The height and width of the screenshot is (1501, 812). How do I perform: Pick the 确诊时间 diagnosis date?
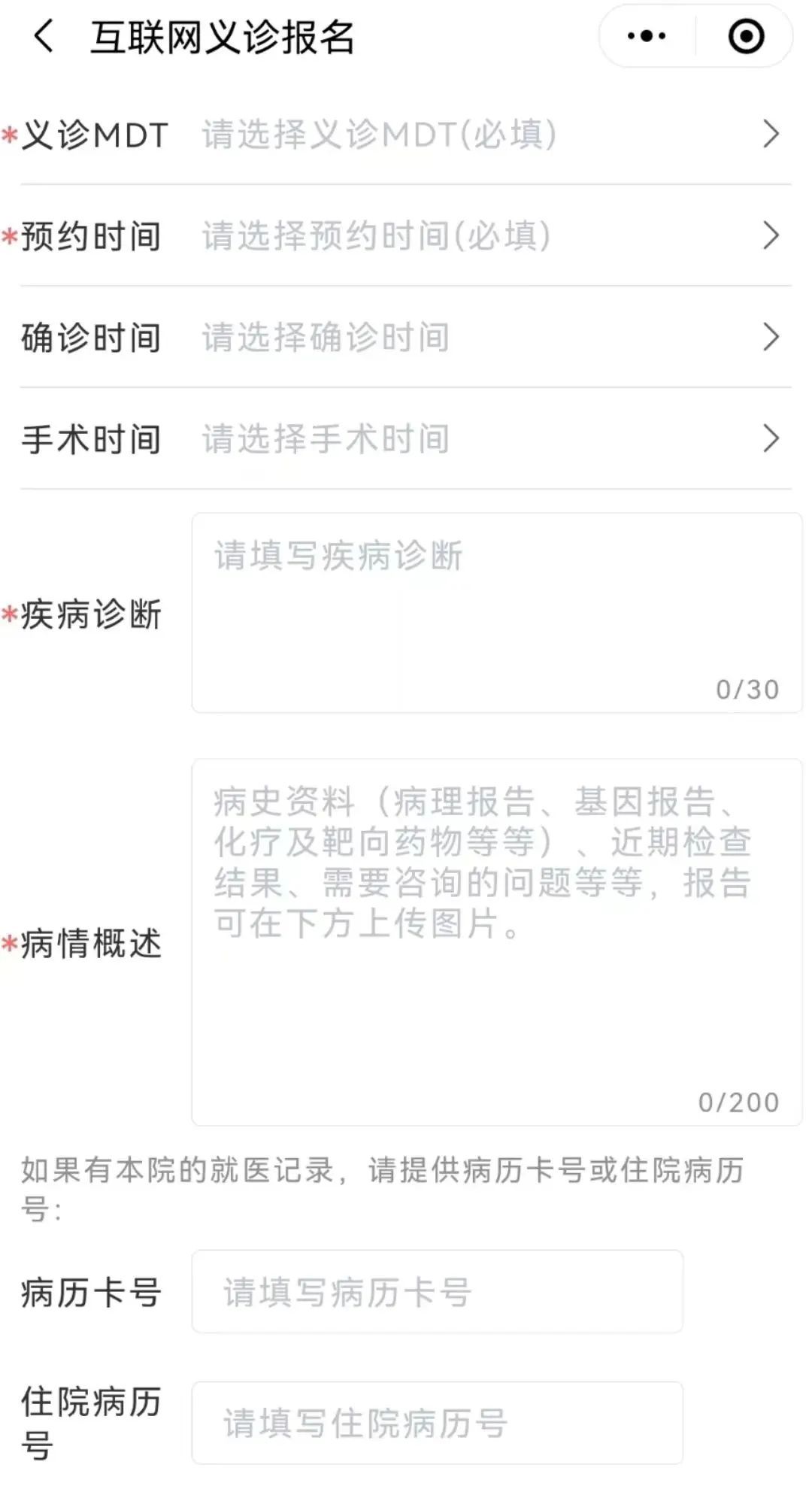(481, 338)
